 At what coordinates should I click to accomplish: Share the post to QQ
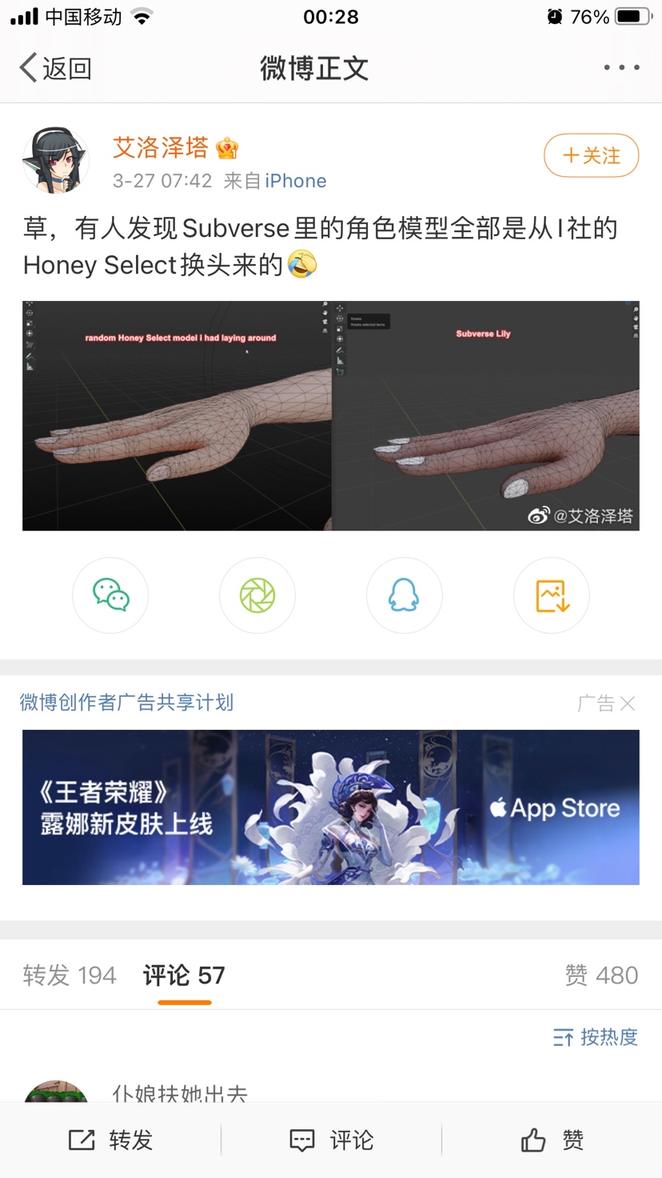click(x=404, y=596)
